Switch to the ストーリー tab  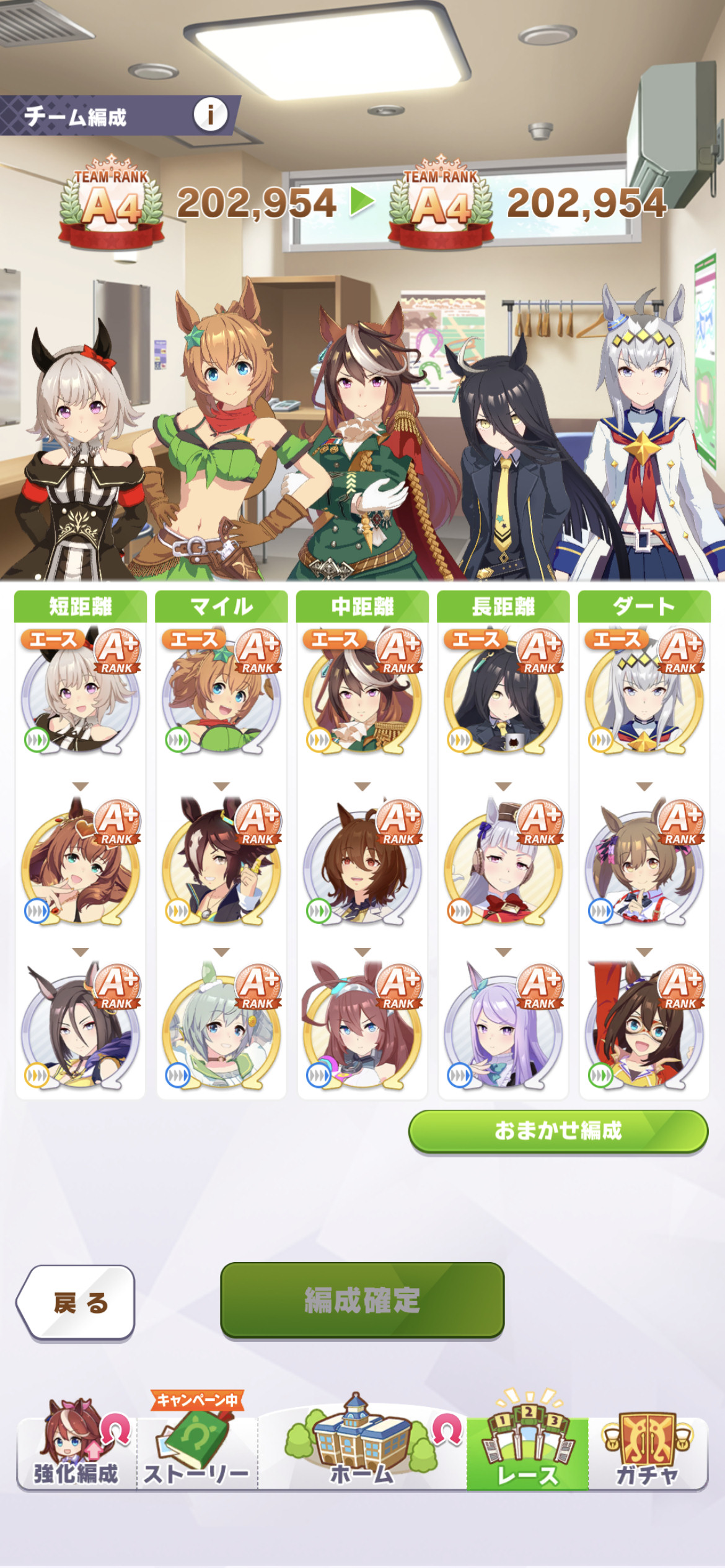197,1447
